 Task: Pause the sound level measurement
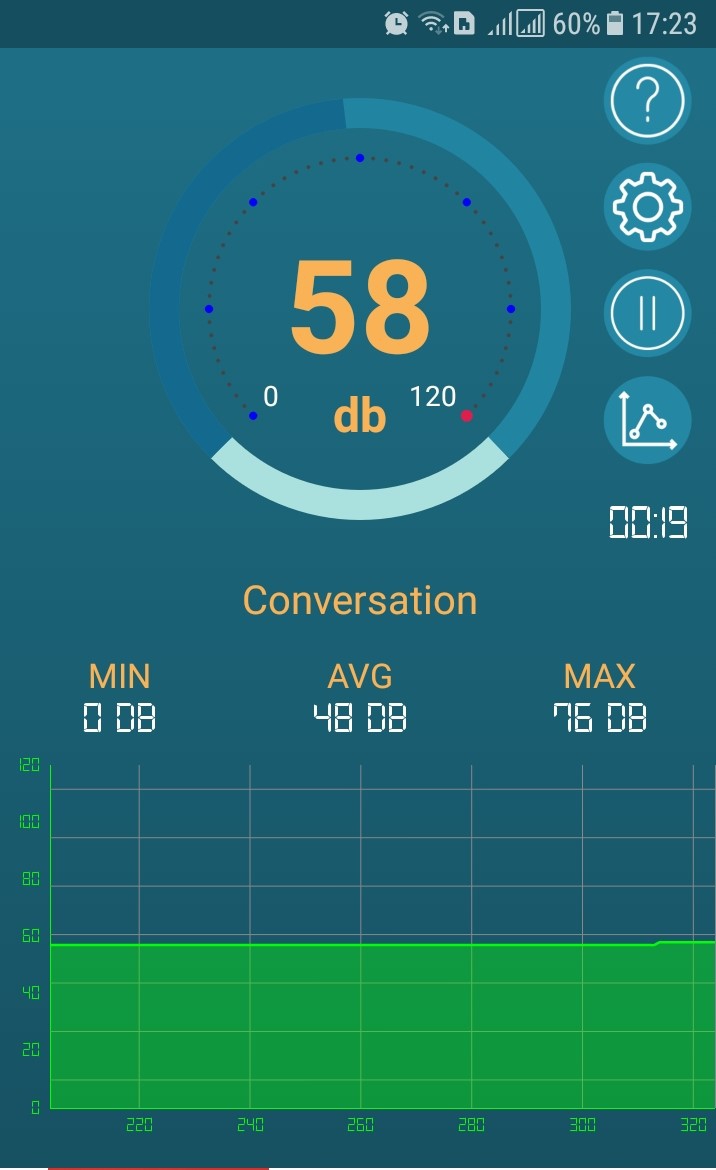647,313
